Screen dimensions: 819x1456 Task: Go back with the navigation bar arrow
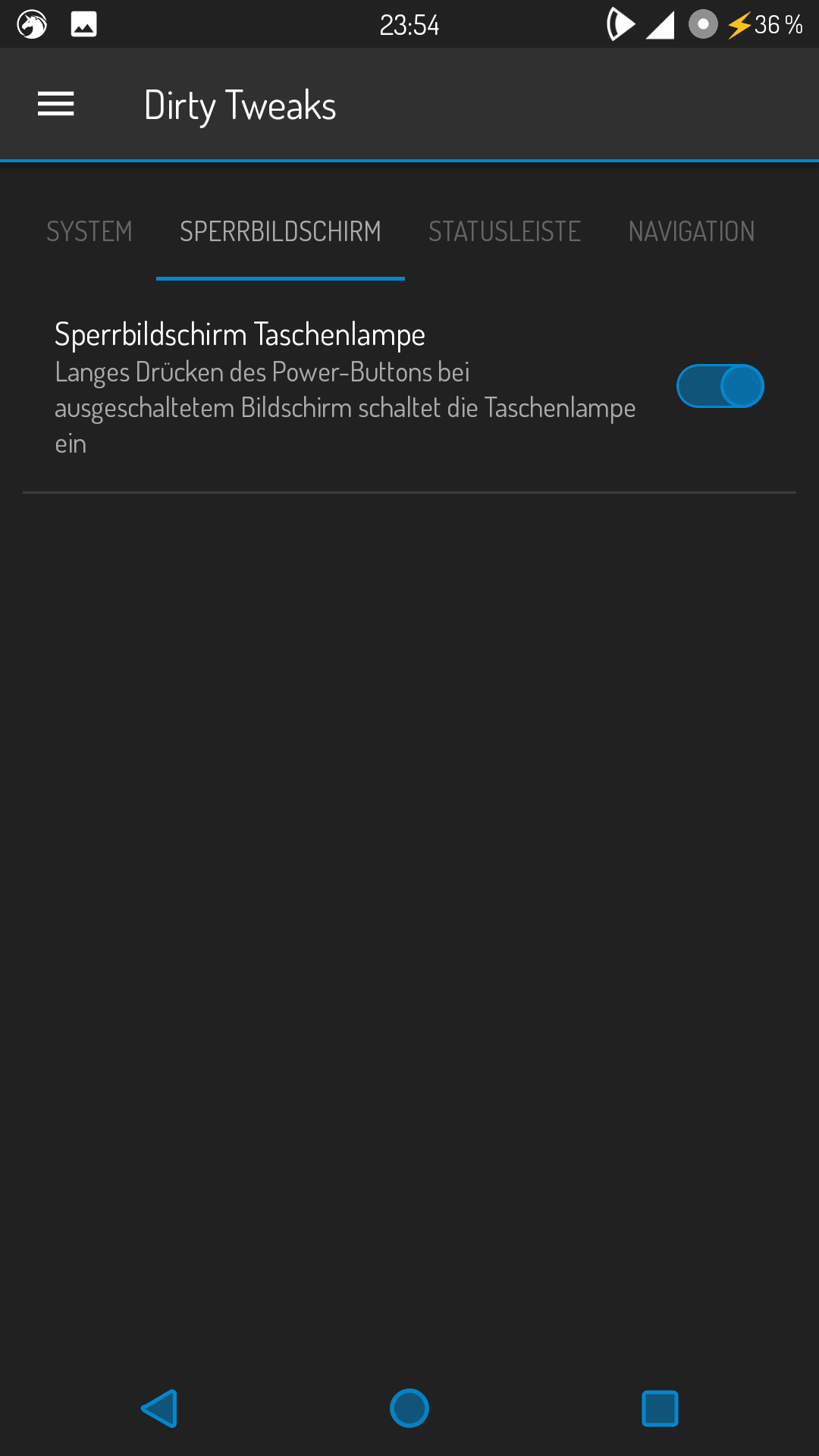point(160,1408)
